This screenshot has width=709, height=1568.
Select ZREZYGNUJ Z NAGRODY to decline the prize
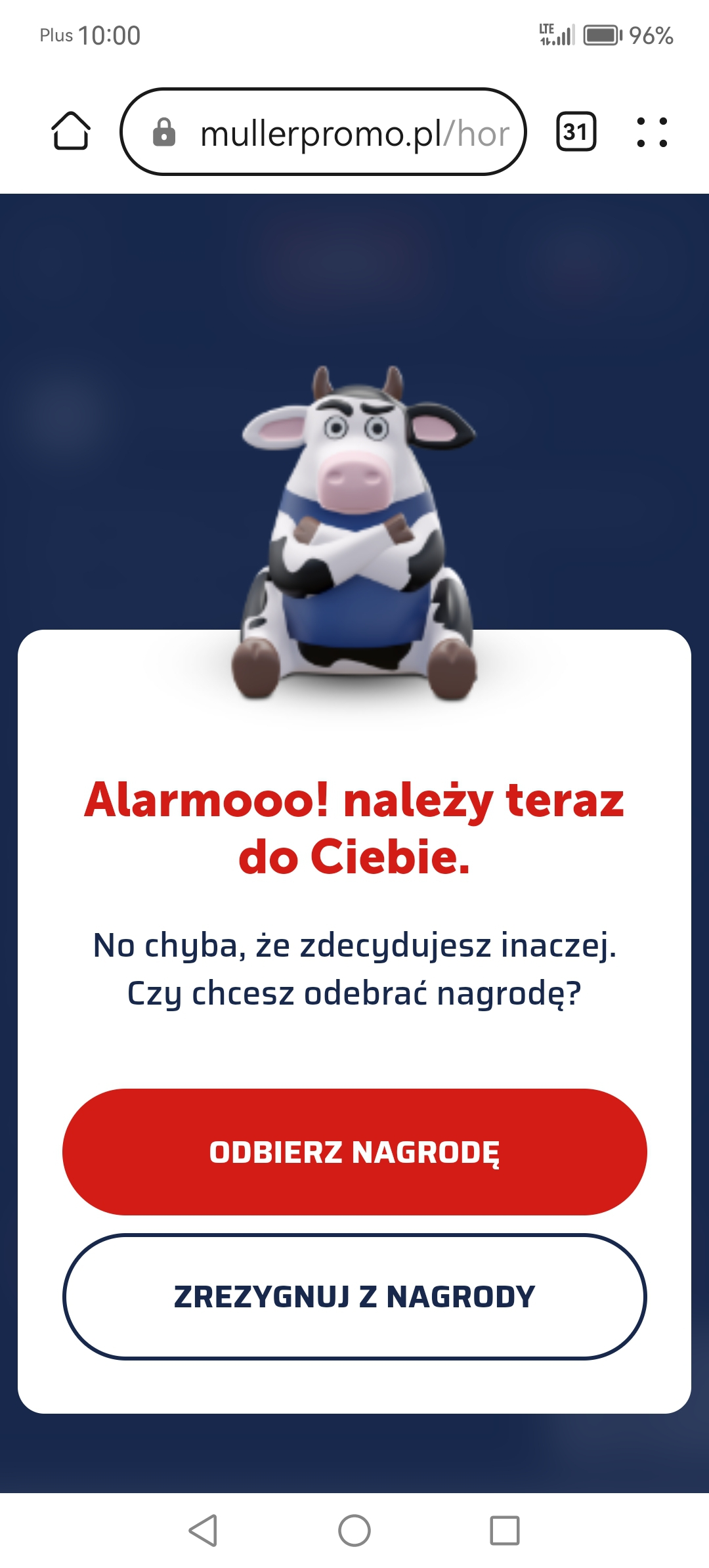point(354,1296)
